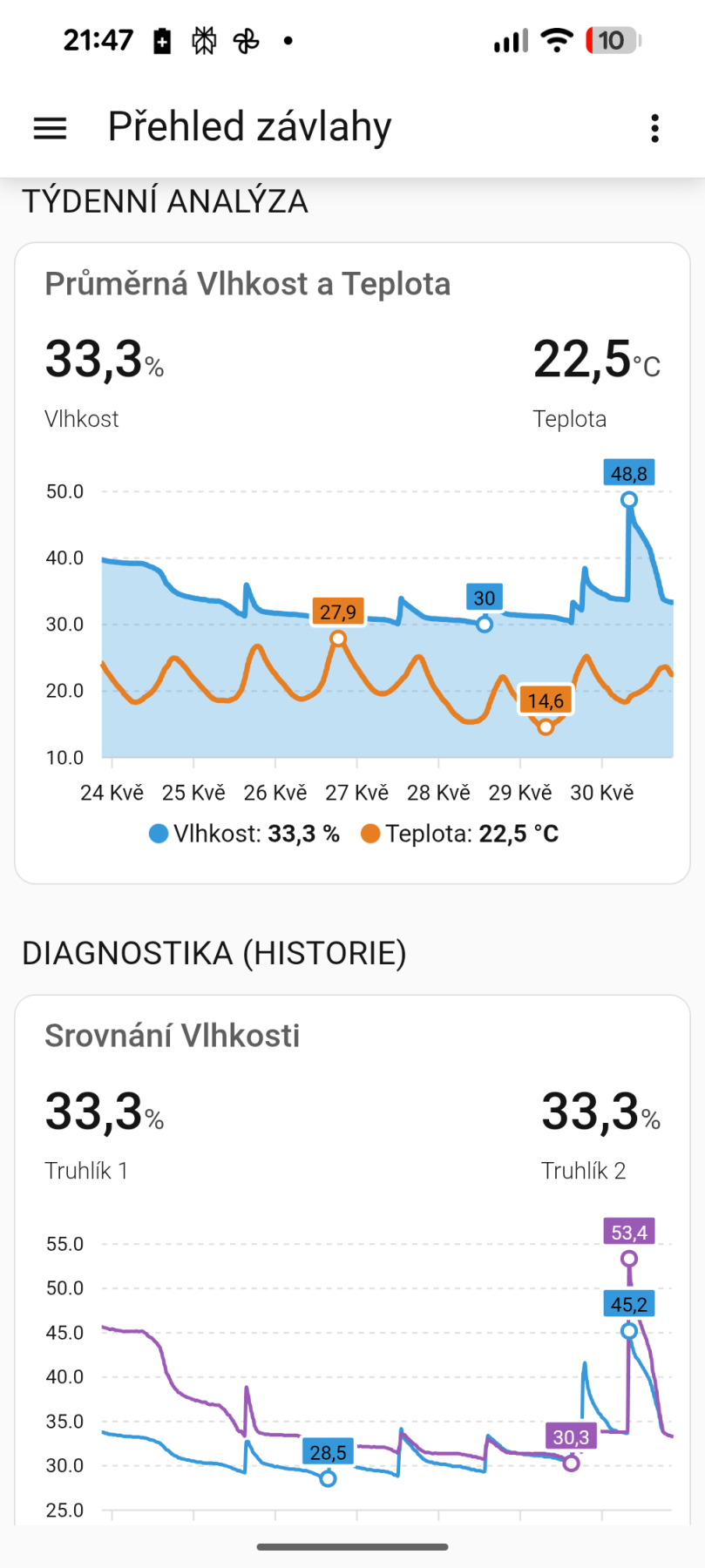Open the three-dot overflow menu
This screenshot has width=705, height=1568.
[x=654, y=128]
